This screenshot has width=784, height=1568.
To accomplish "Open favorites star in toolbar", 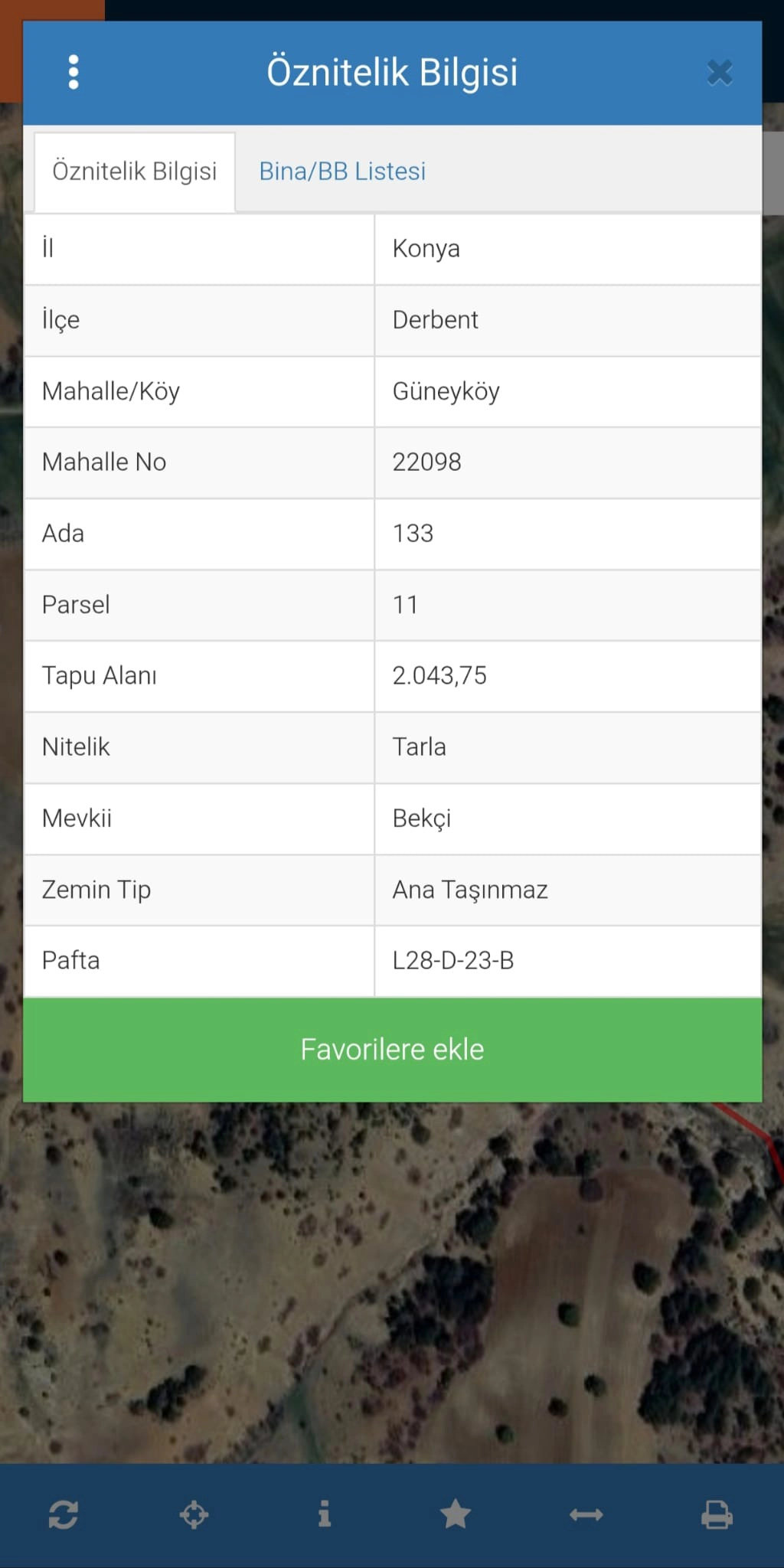I will (x=456, y=1514).
